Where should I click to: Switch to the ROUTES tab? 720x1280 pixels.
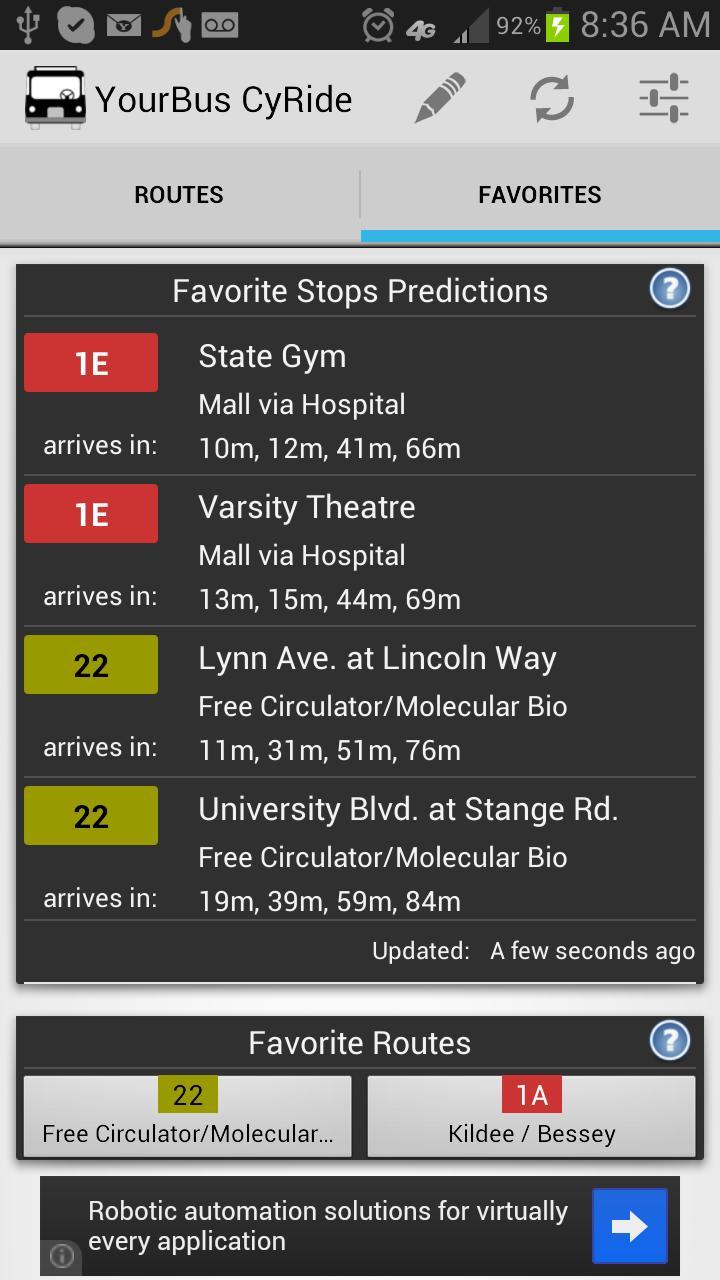(179, 194)
